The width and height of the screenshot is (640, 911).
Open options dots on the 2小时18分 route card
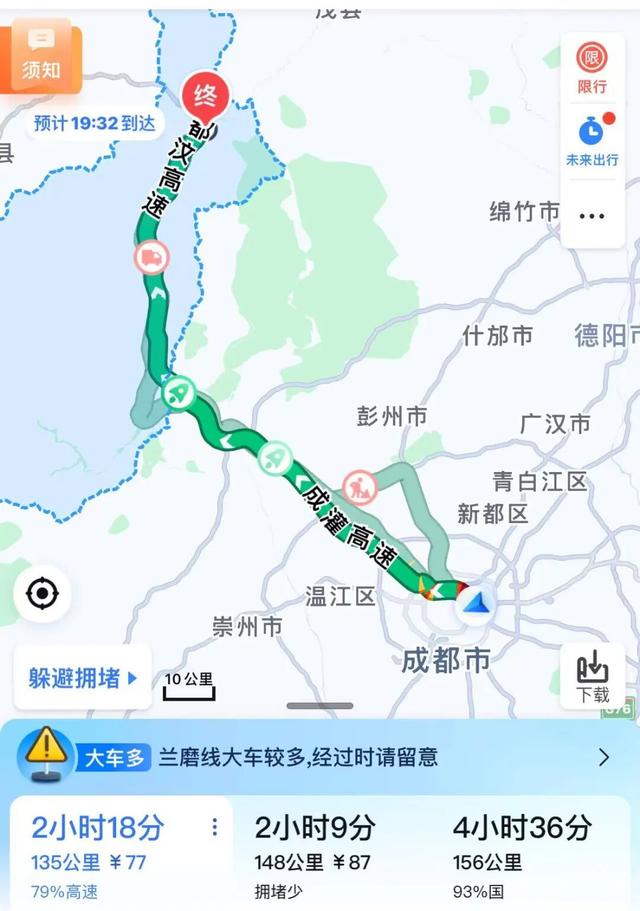point(214,828)
